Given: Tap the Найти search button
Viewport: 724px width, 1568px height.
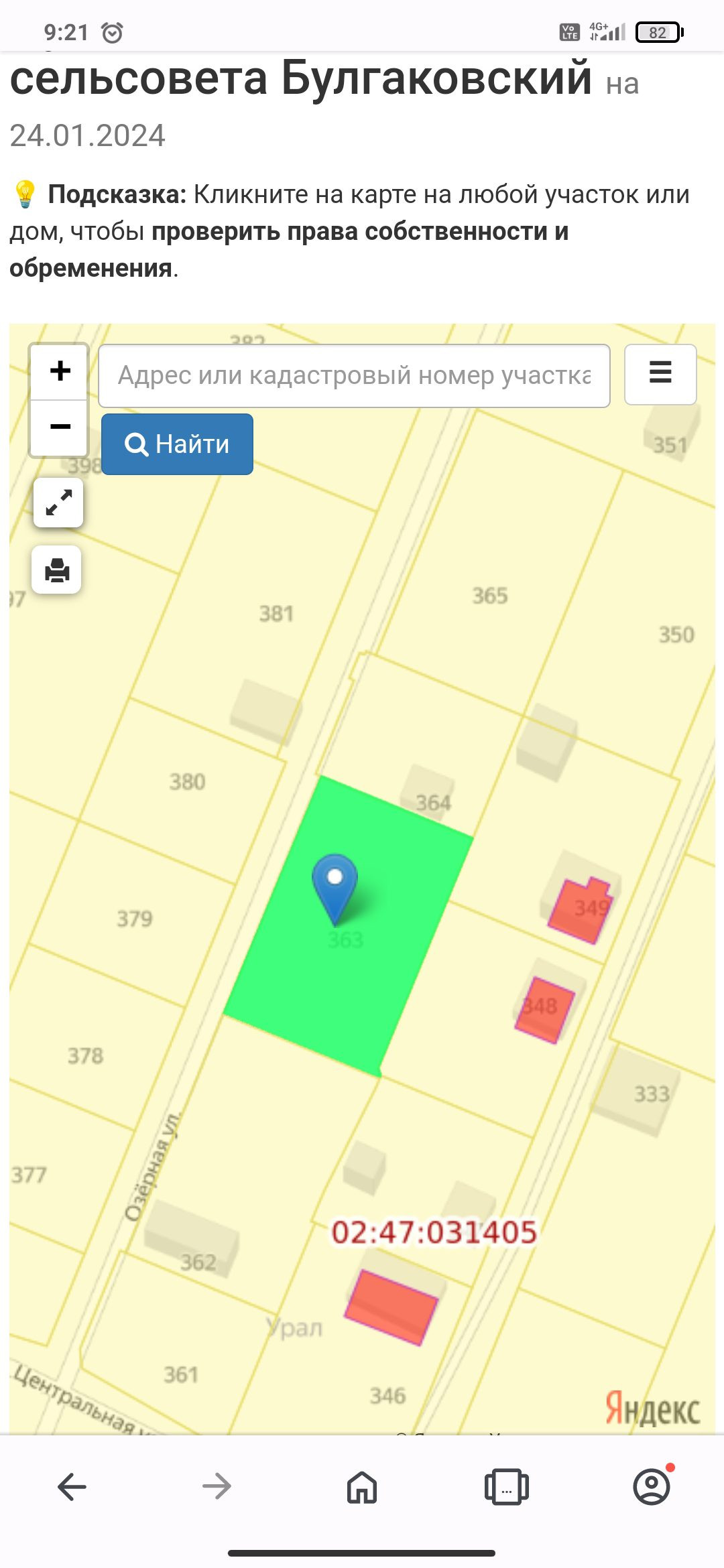Looking at the screenshot, I should point(177,444).
